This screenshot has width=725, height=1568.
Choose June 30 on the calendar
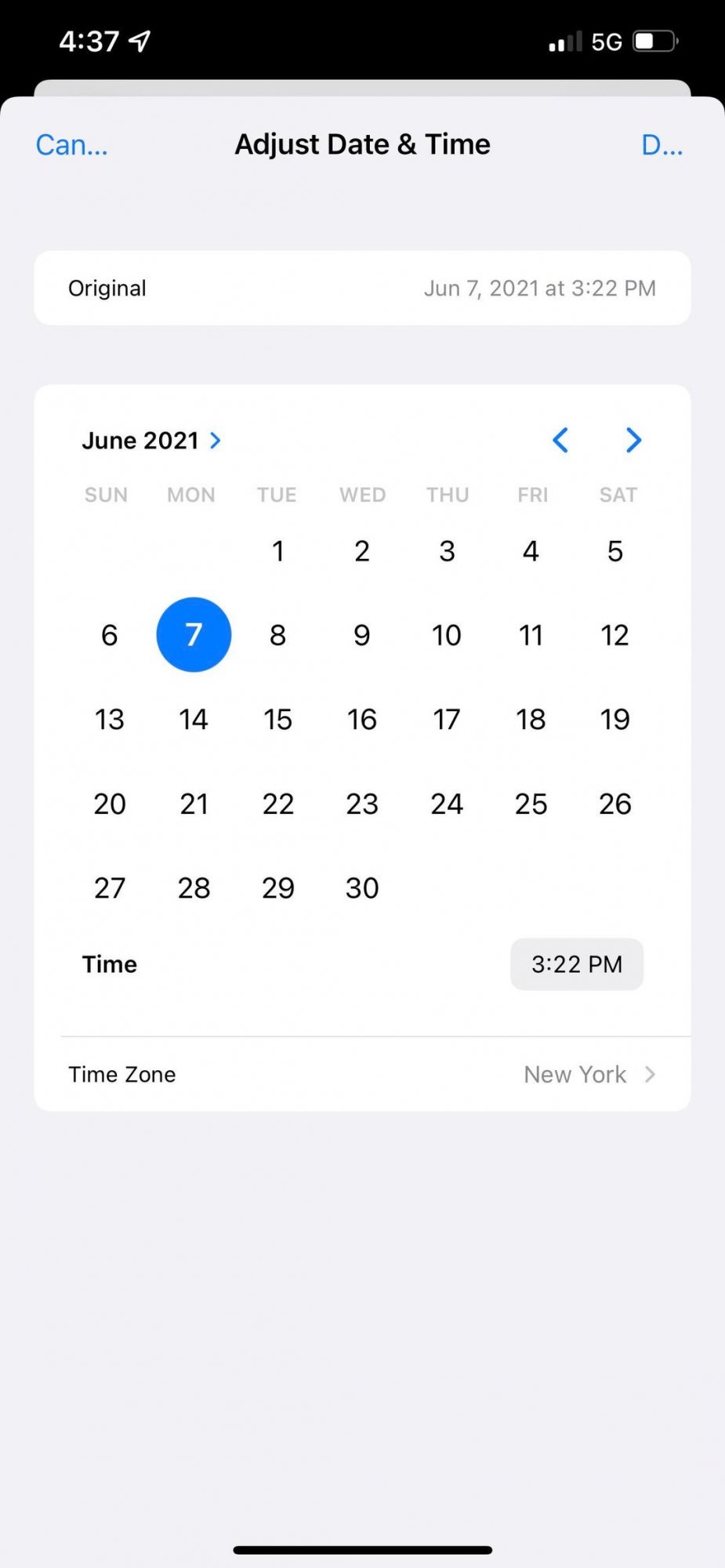362,888
